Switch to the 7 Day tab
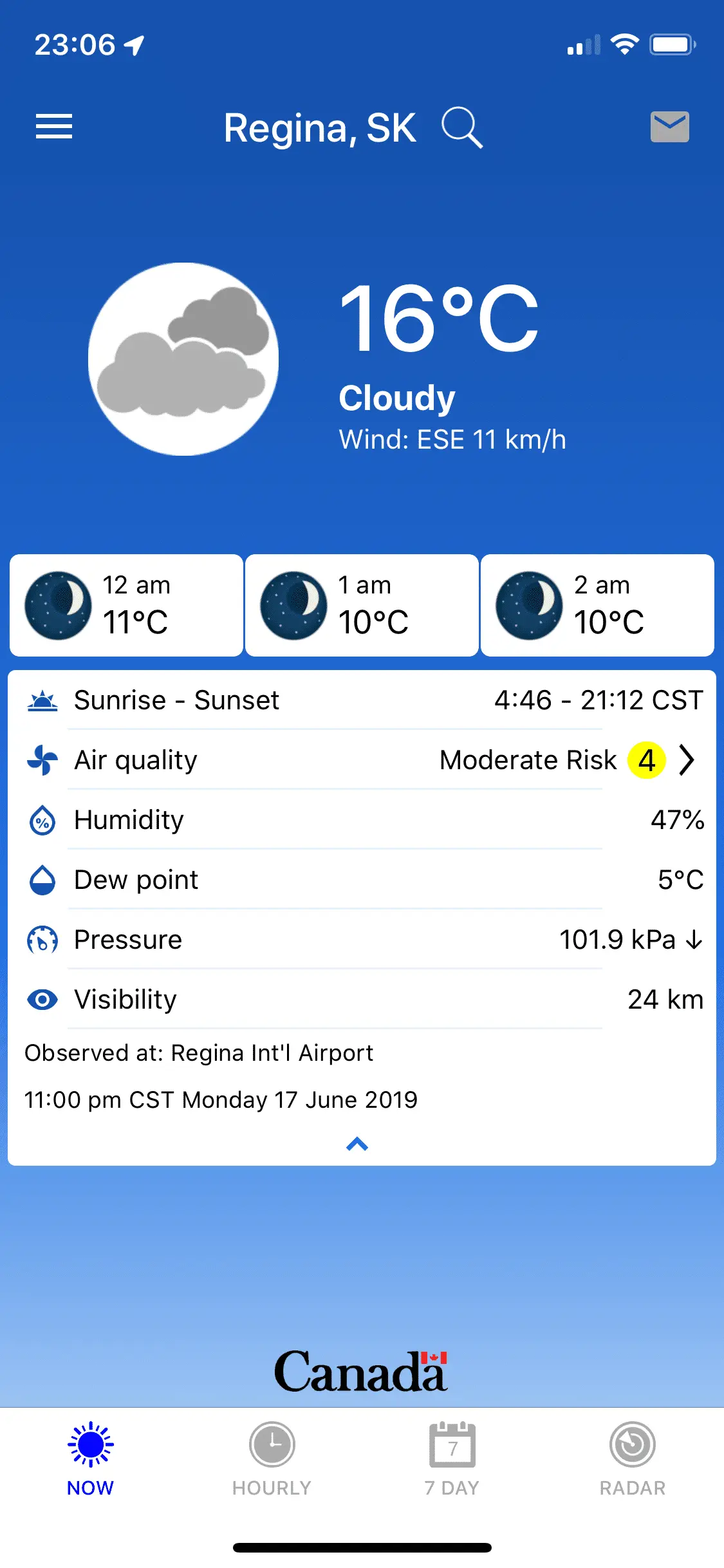This screenshot has height=1568, width=724. [x=452, y=1459]
